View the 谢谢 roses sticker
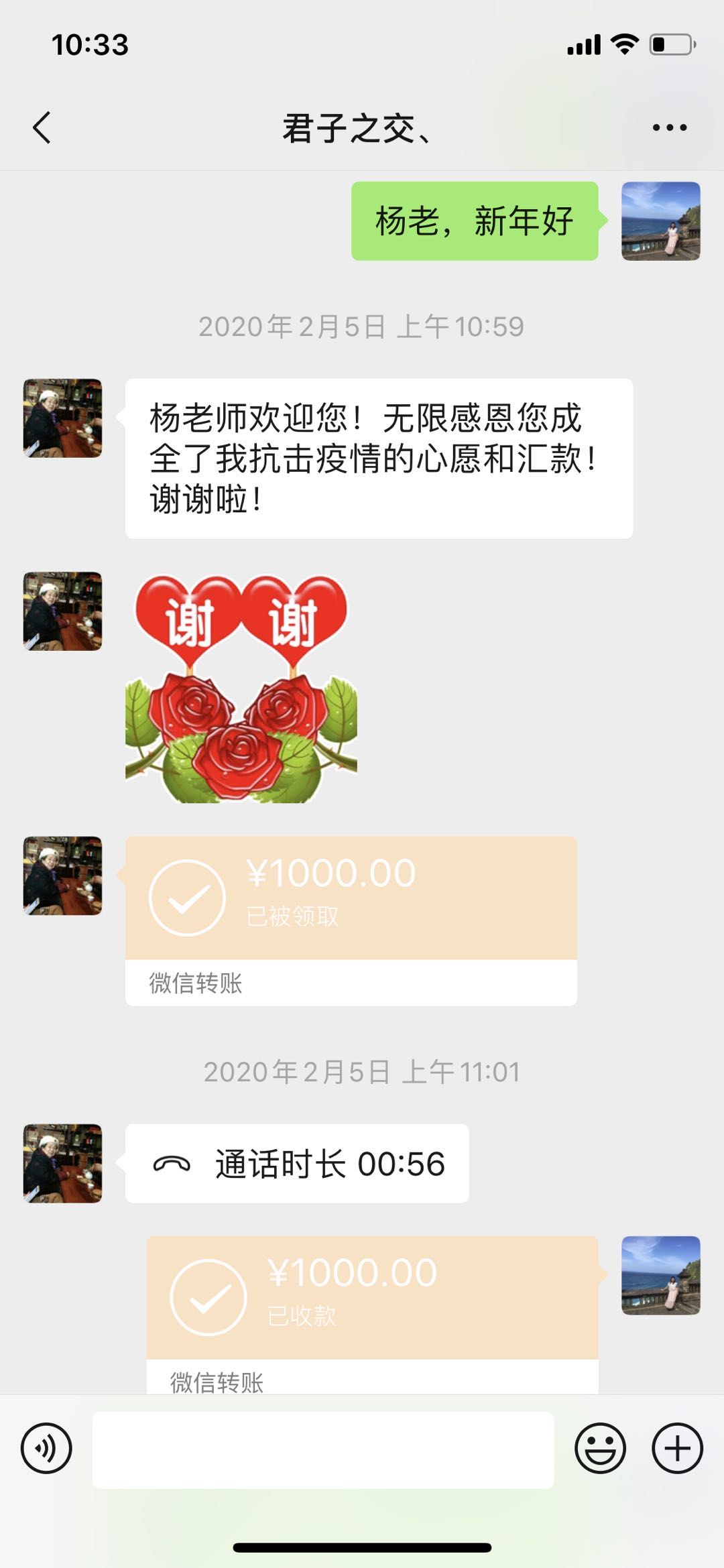This screenshot has height=1568, width=724. tap(241, 688)
